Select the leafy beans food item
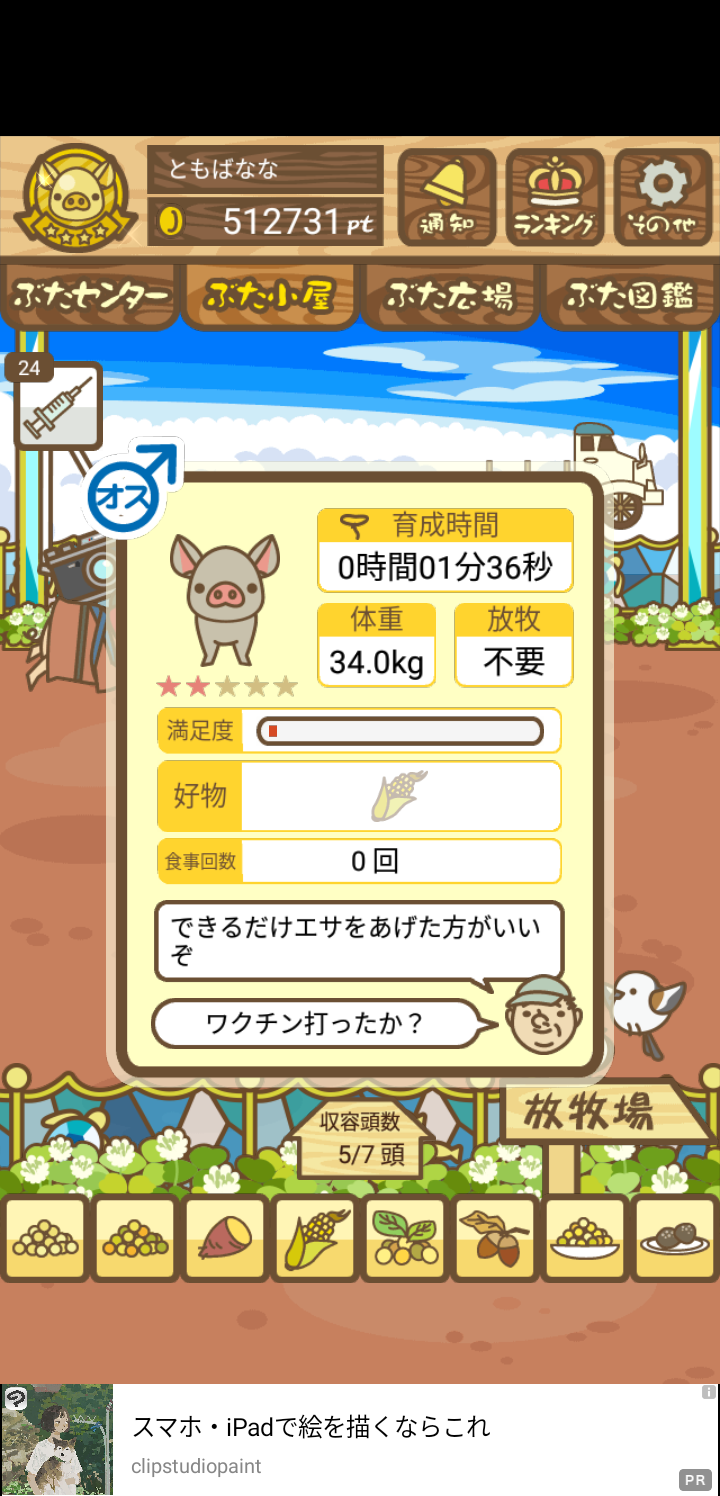Image resolution: width=720 pixels, height=1496 pixels. (404, 1238)
